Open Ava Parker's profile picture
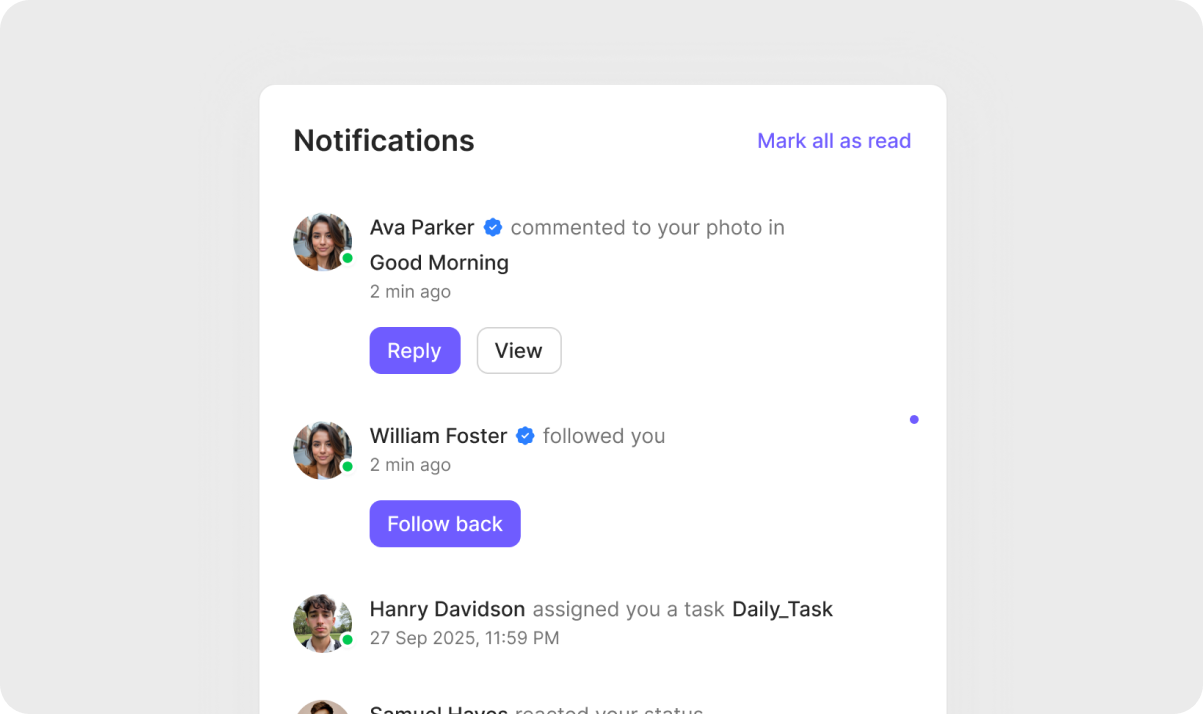 click(x=322, y=242)
